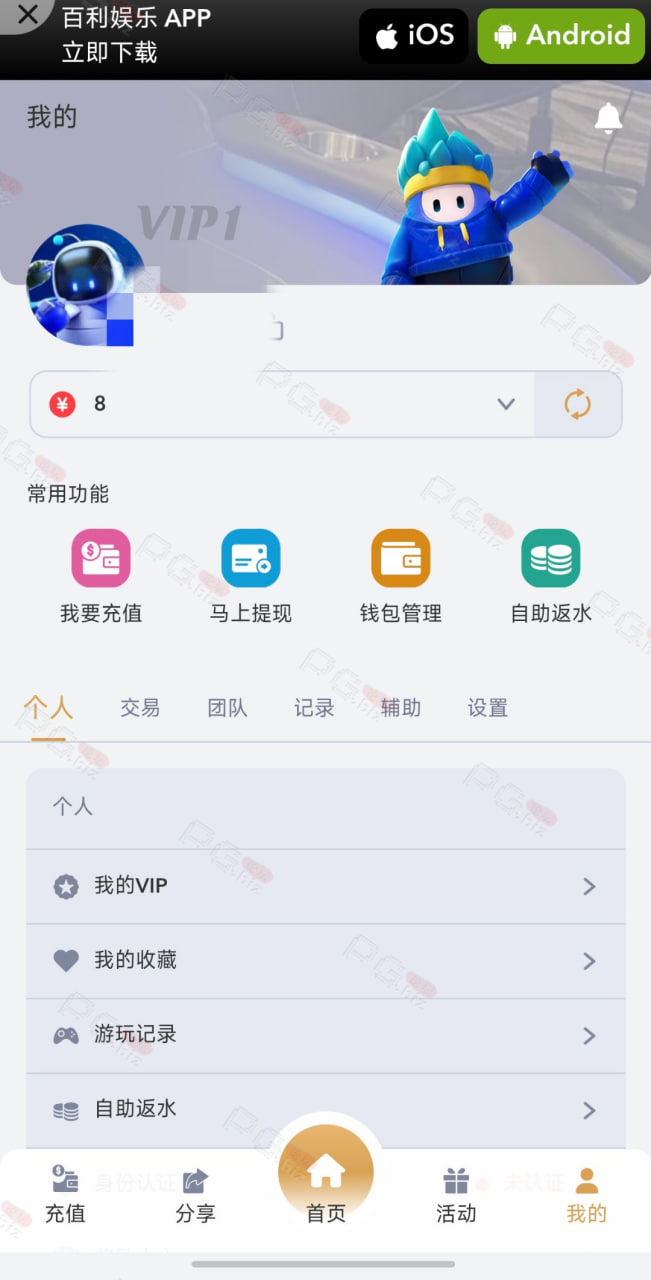Image resolution: width=651 pixels, height=1280 pixels.
Task: Switch to the 设置 tab
Action: coord(488,708)
